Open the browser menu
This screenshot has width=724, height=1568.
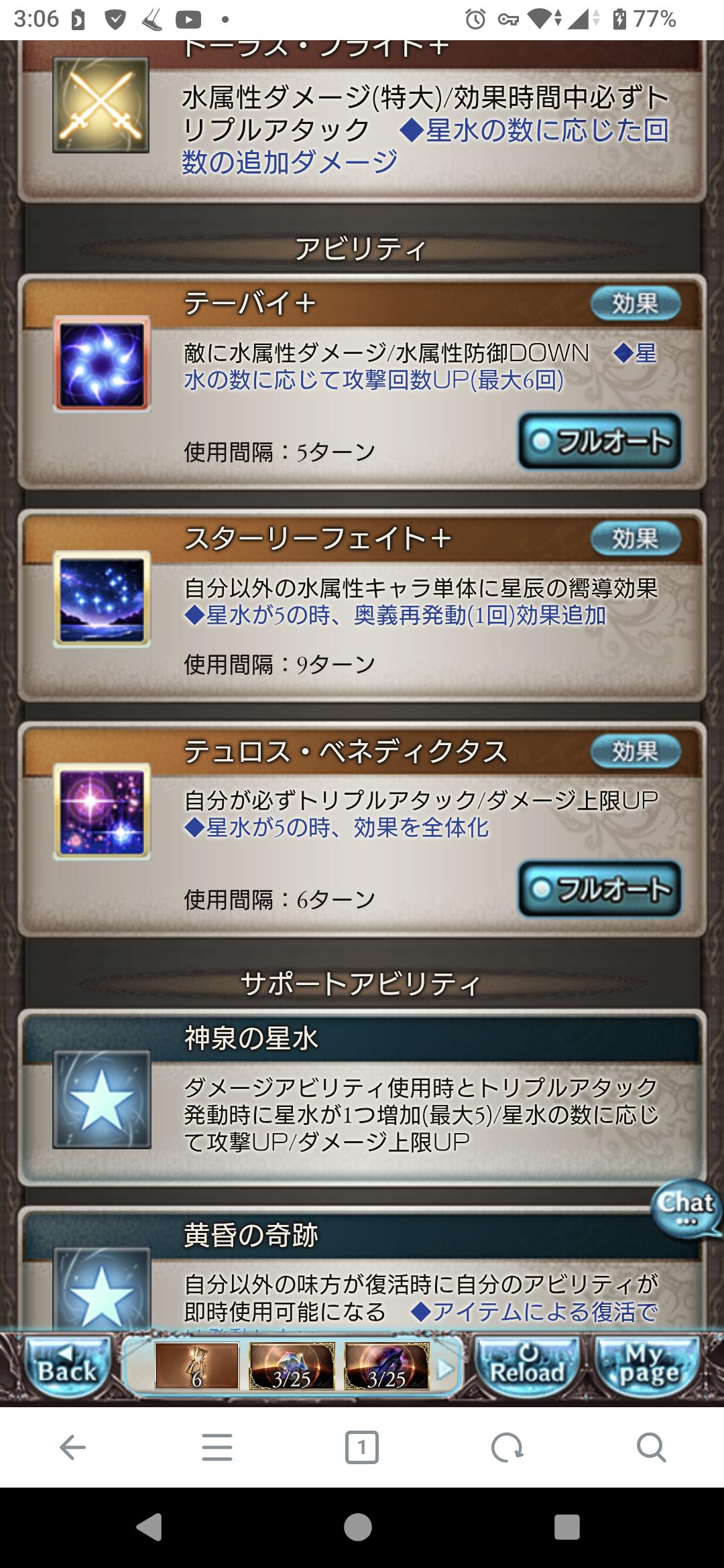[217, 1448]
